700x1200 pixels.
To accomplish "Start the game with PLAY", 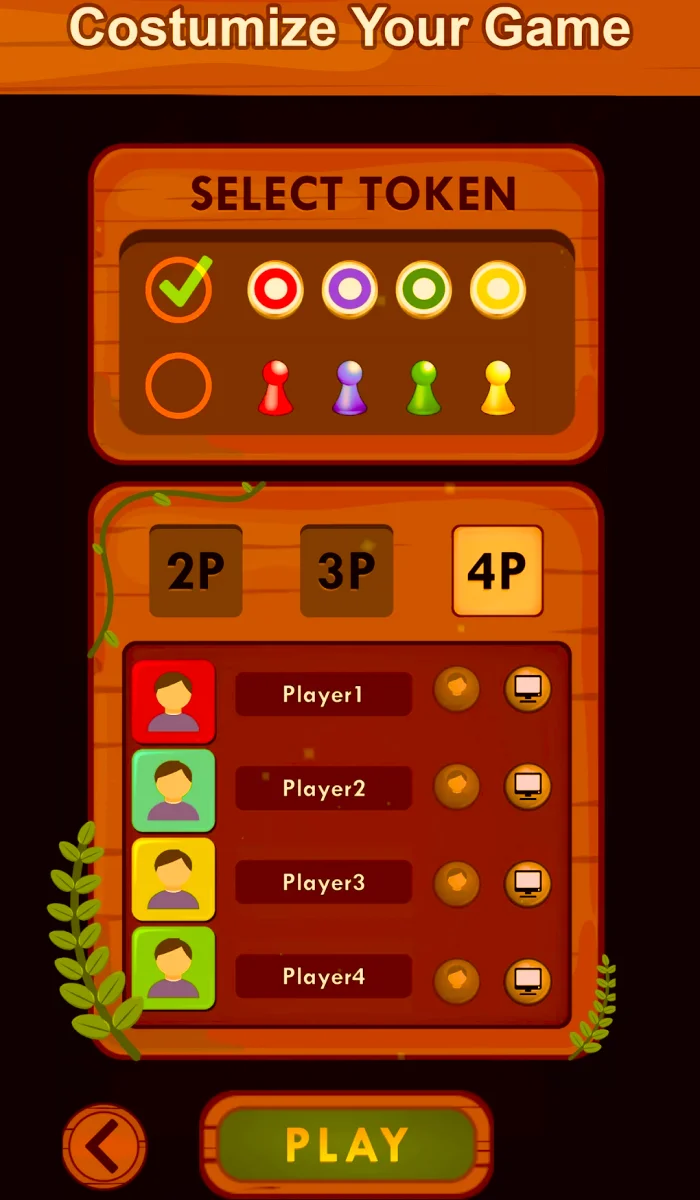I will [x=346, y=1145].
